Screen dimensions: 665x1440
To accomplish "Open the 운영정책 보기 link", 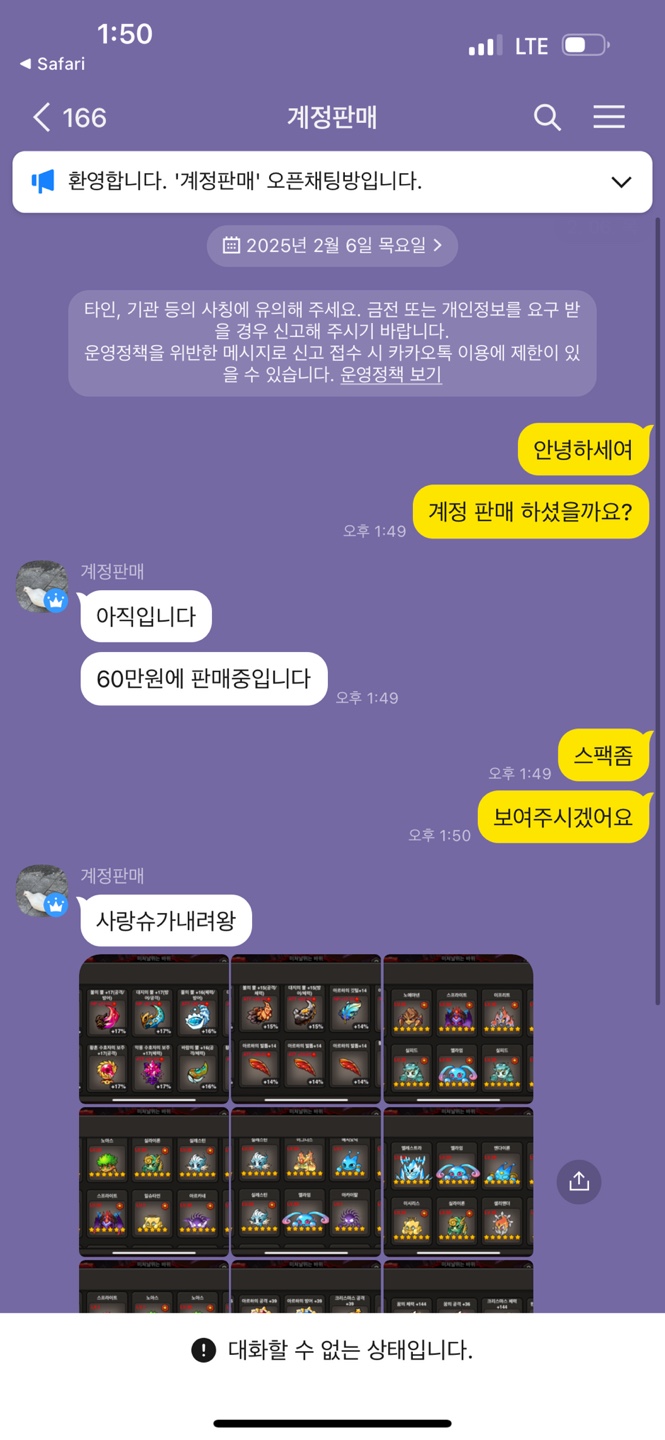I will [391, 375].
